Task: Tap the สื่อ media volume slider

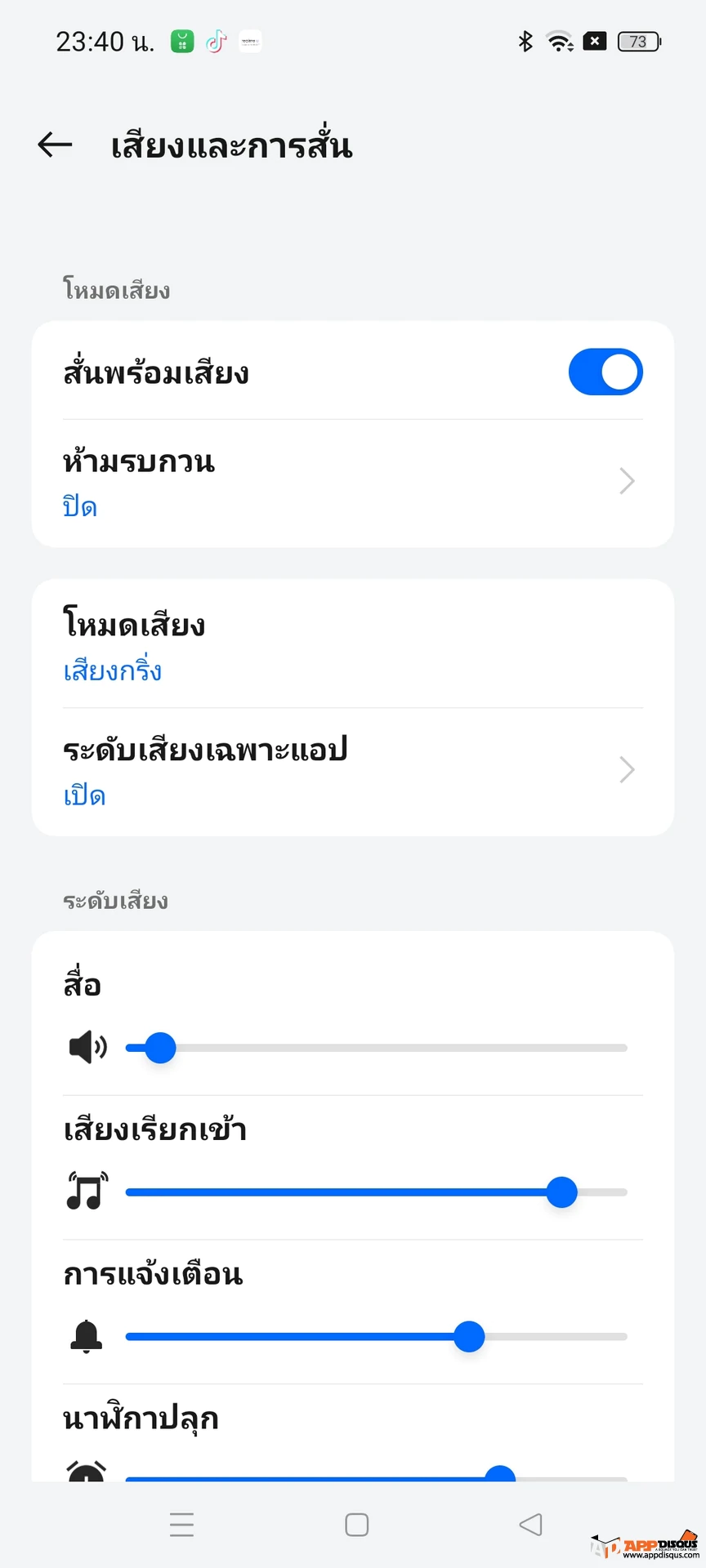Action: click(376, 1048)
